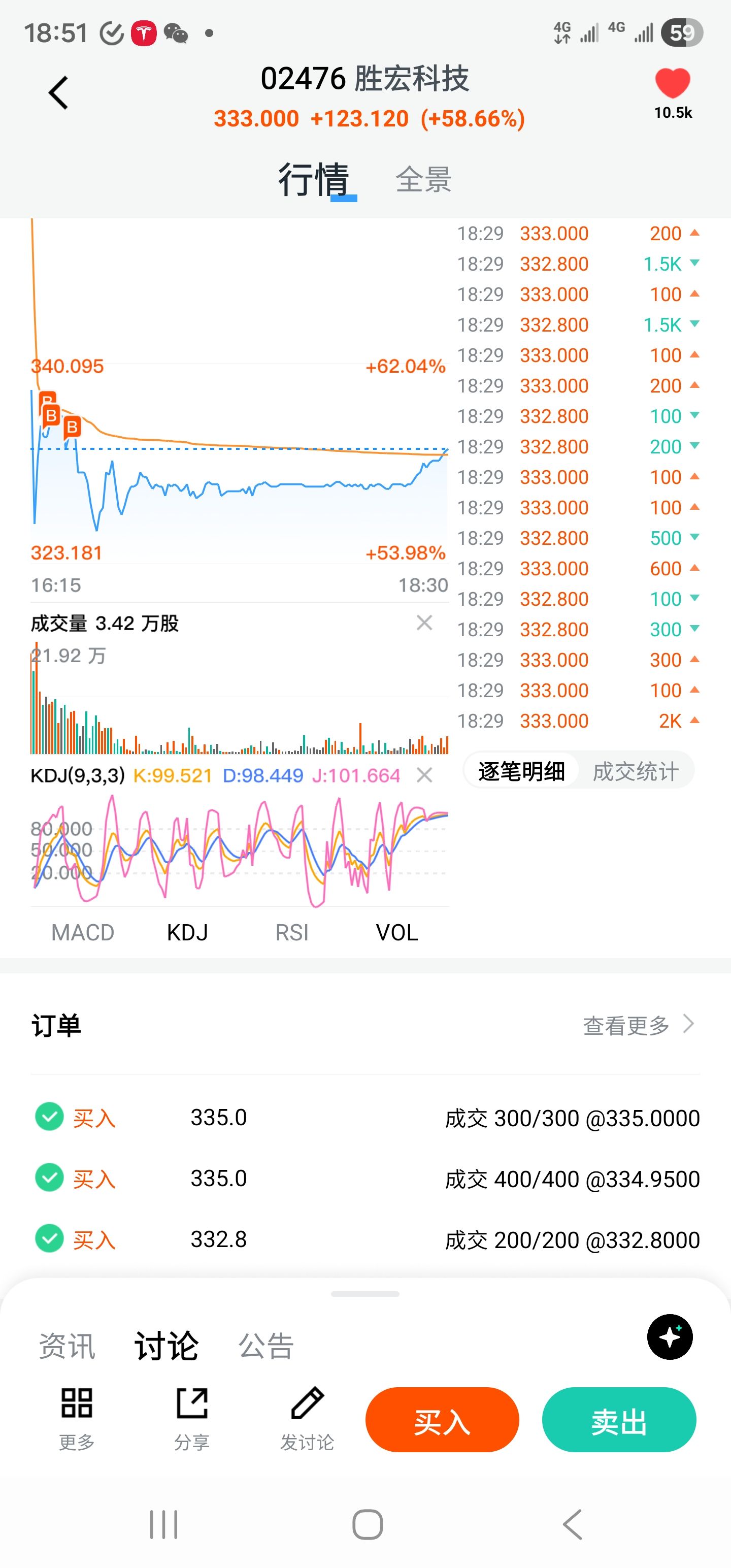Go back using the top-left arrow
The width and height of the screenshot is (731, 1568).
click(x=58, y=93)
